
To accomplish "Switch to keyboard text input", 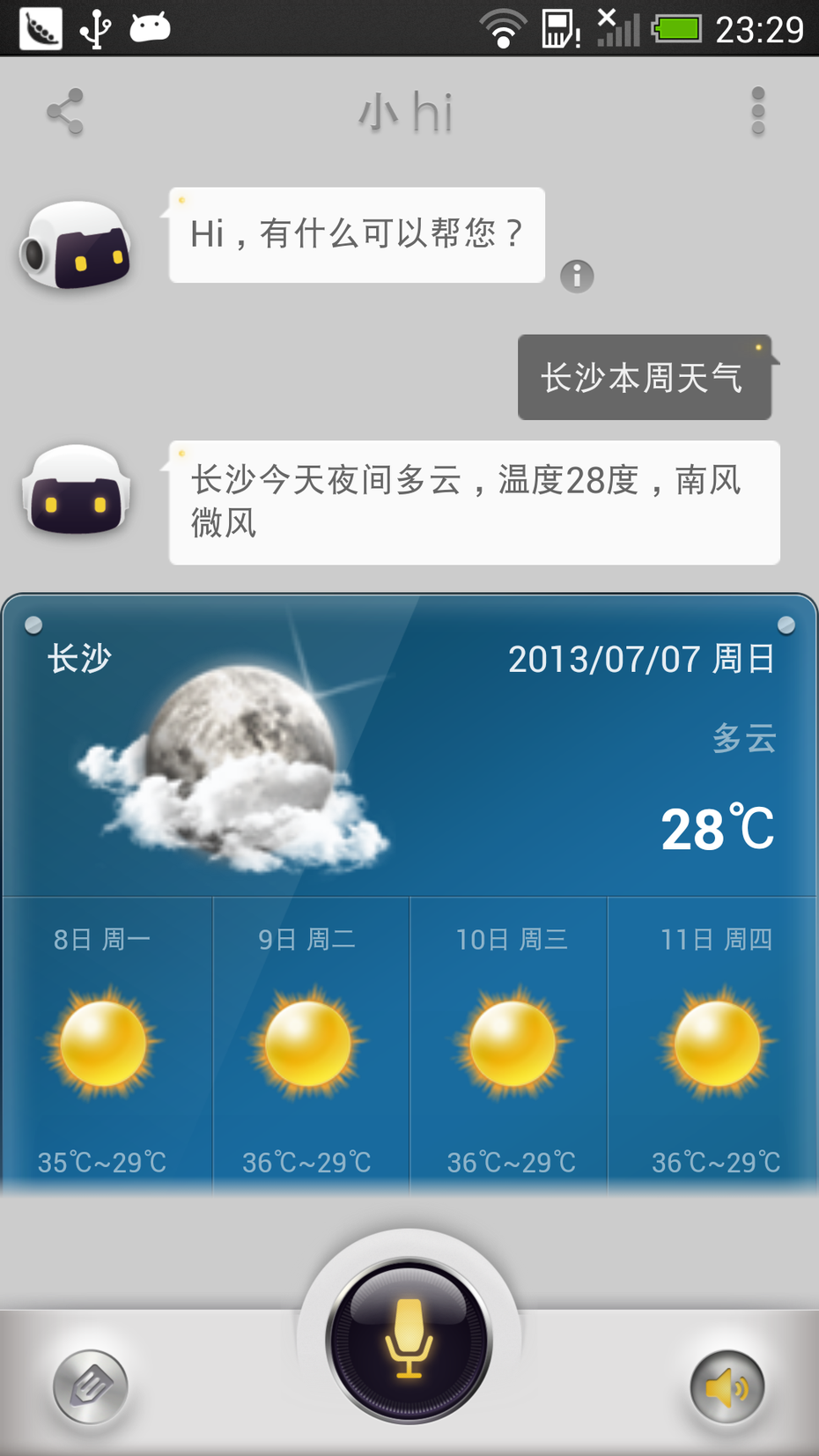I will 91,1386.
